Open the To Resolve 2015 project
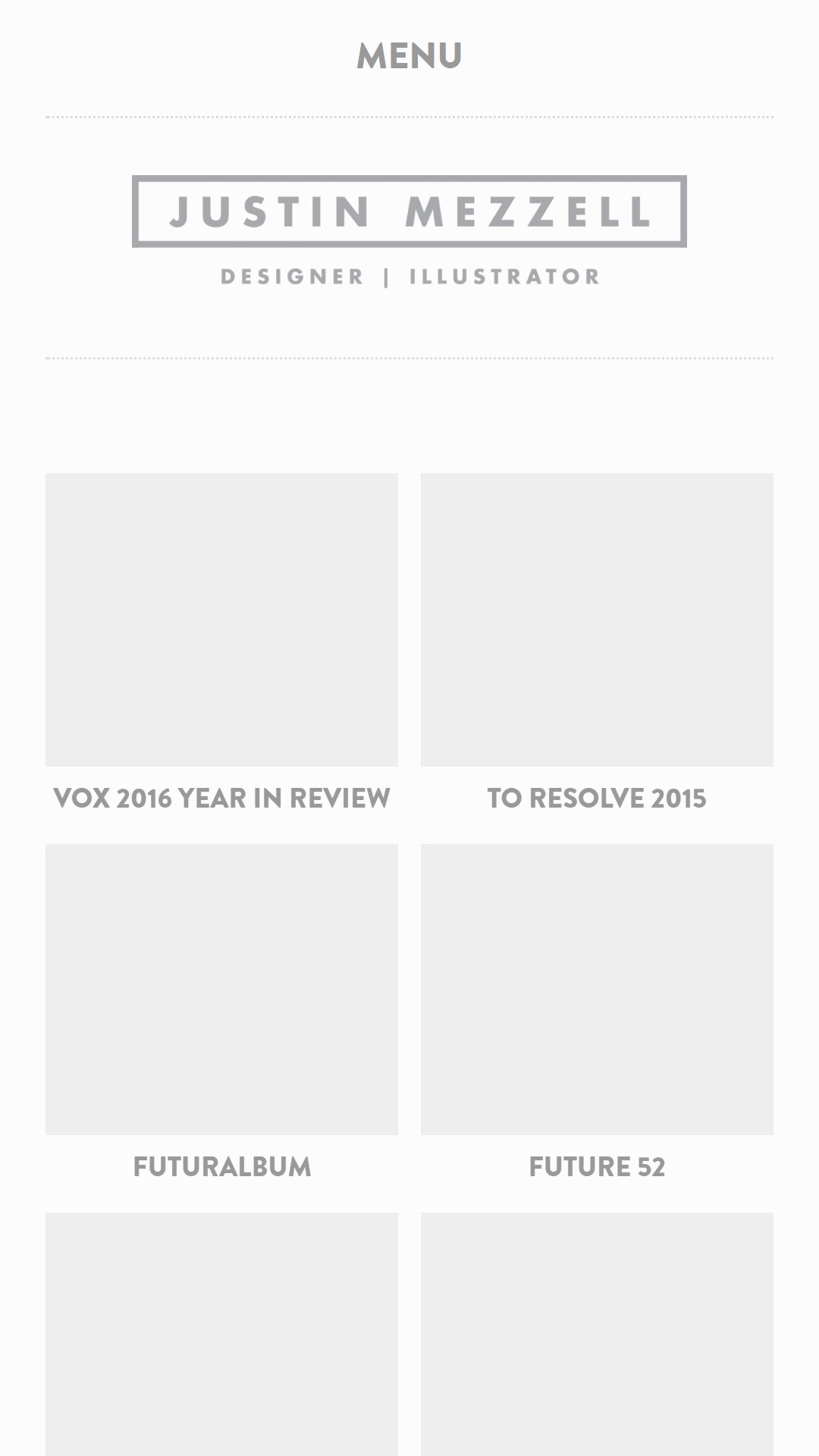This screenshot has width=819, height=1456. coord(597,620)
